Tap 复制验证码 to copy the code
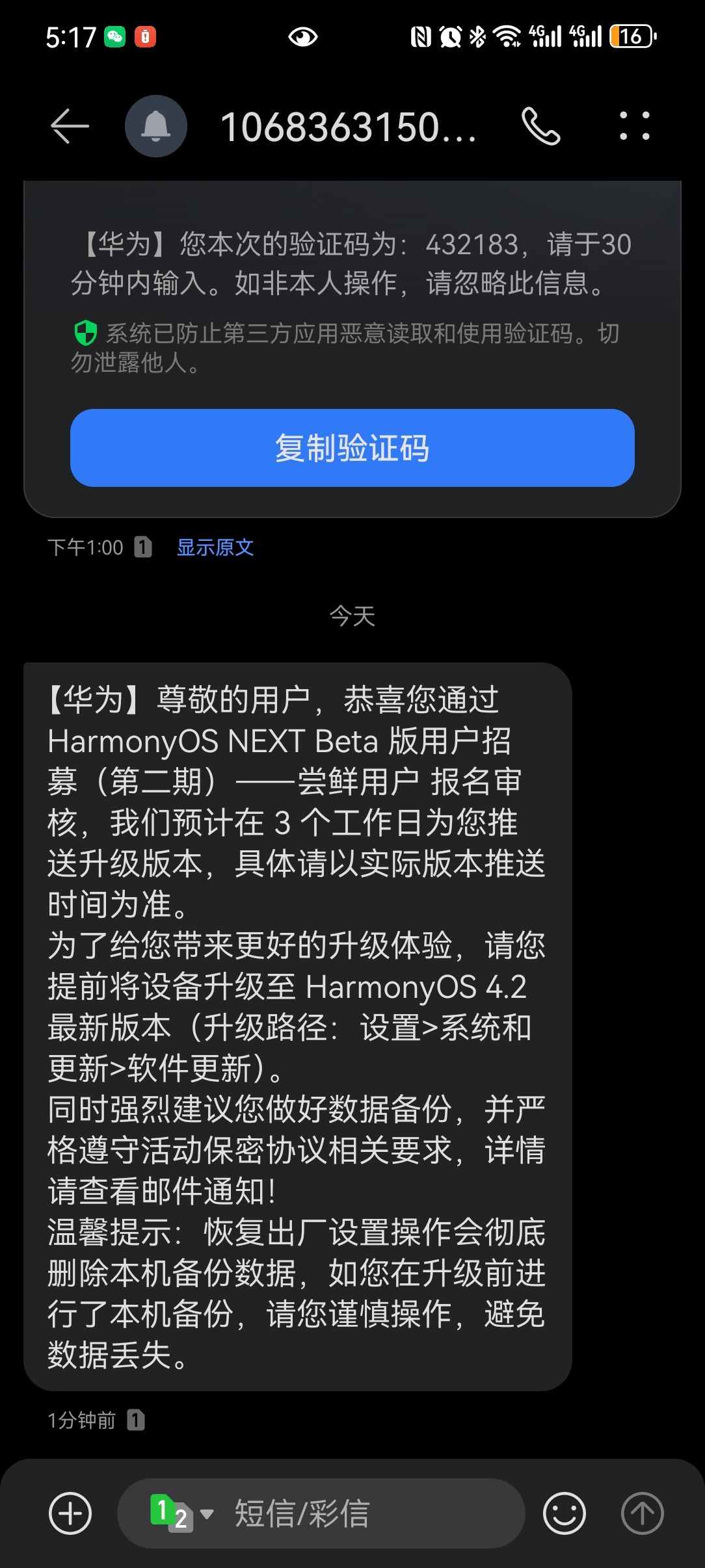This screenshot has height=1568, width=705. (352, 448)
